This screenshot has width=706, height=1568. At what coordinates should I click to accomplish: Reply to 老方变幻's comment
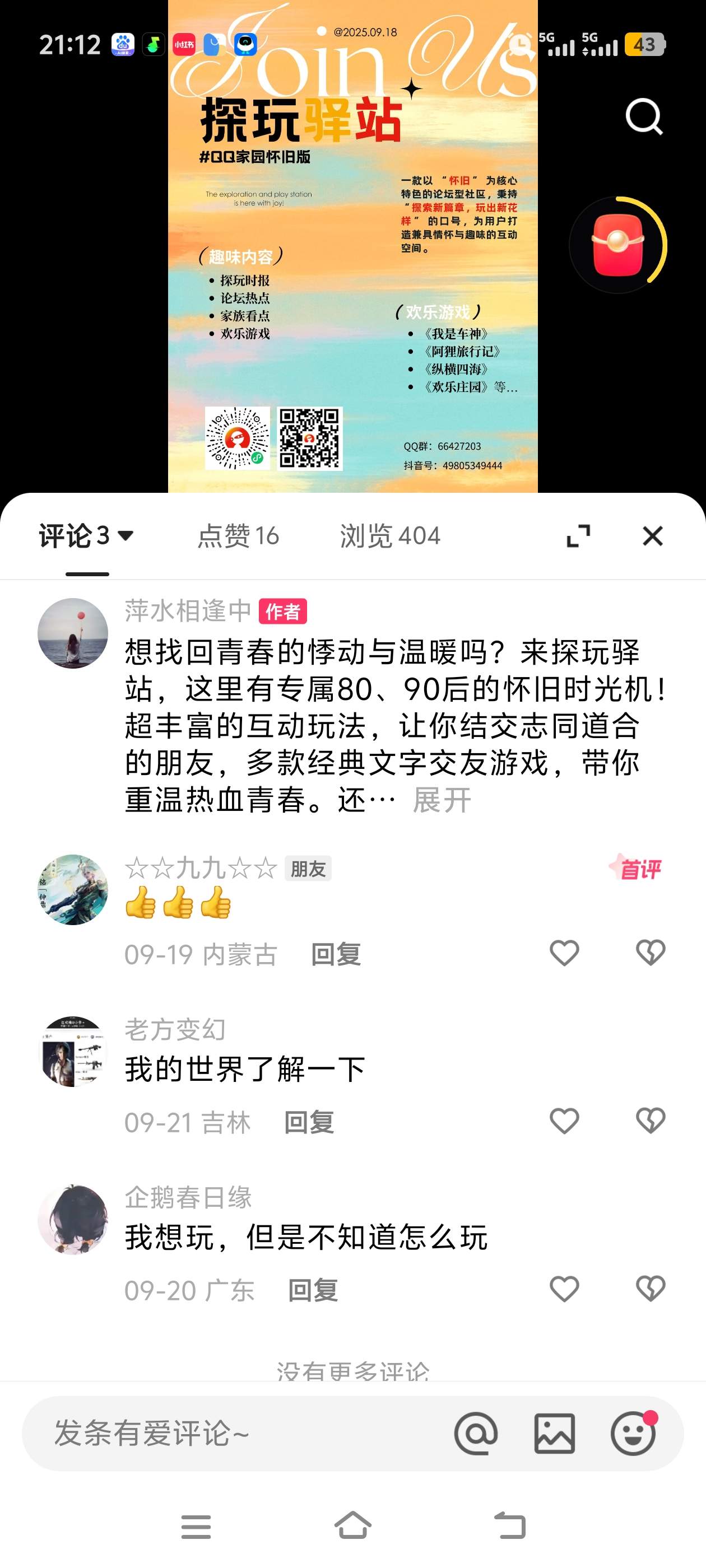coord(309,1122)
